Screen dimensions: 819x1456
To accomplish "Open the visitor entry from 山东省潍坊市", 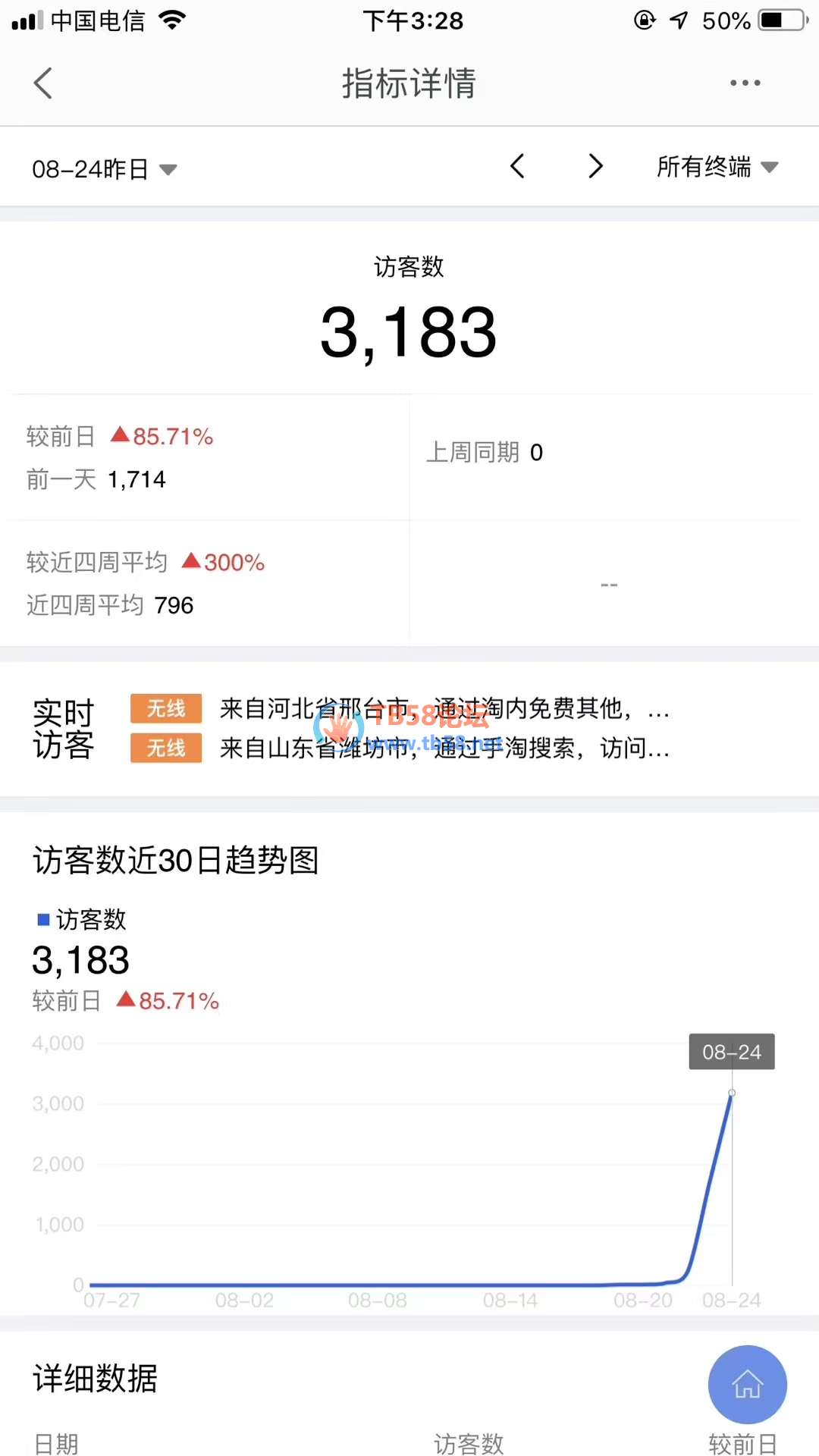I will coord(444,748).
